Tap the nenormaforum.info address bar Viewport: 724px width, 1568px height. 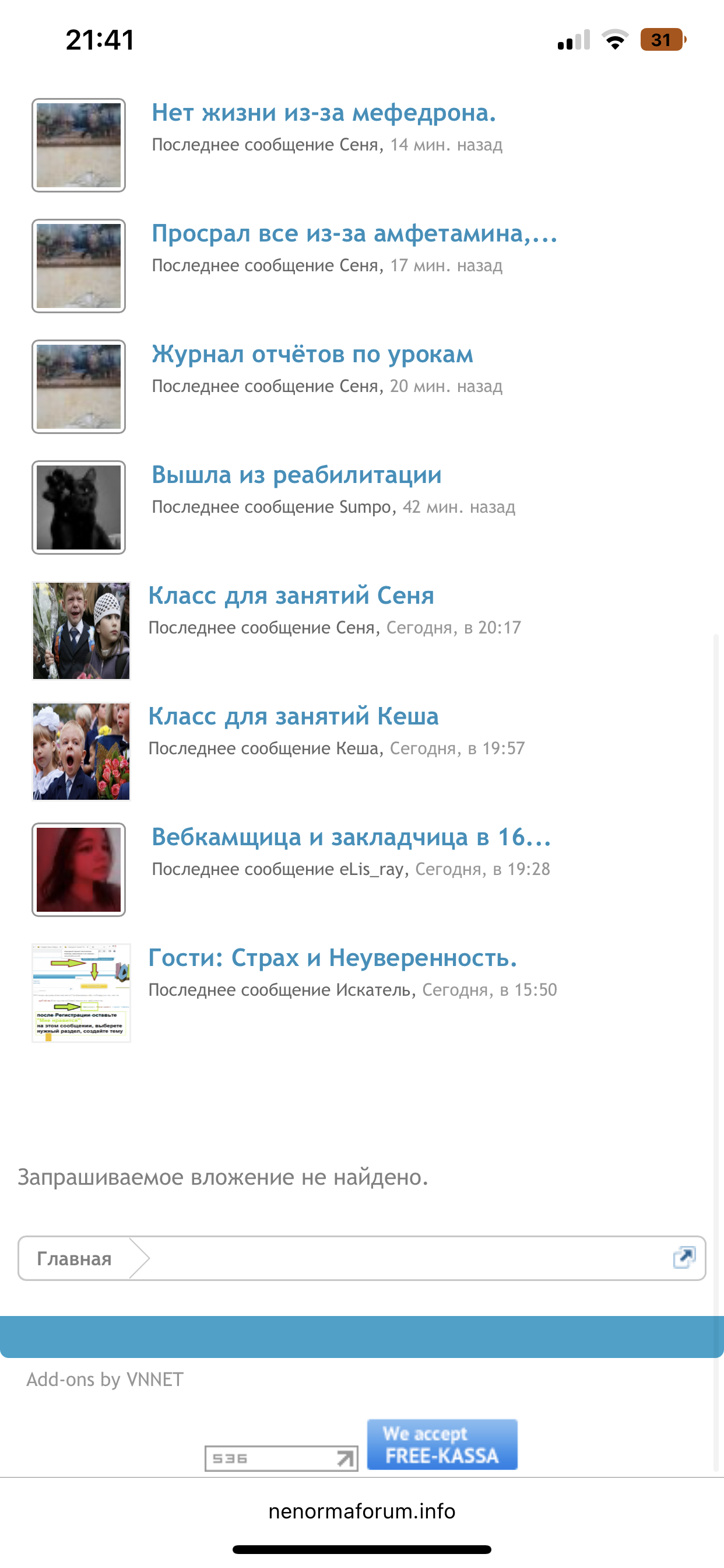[361, 1511]
